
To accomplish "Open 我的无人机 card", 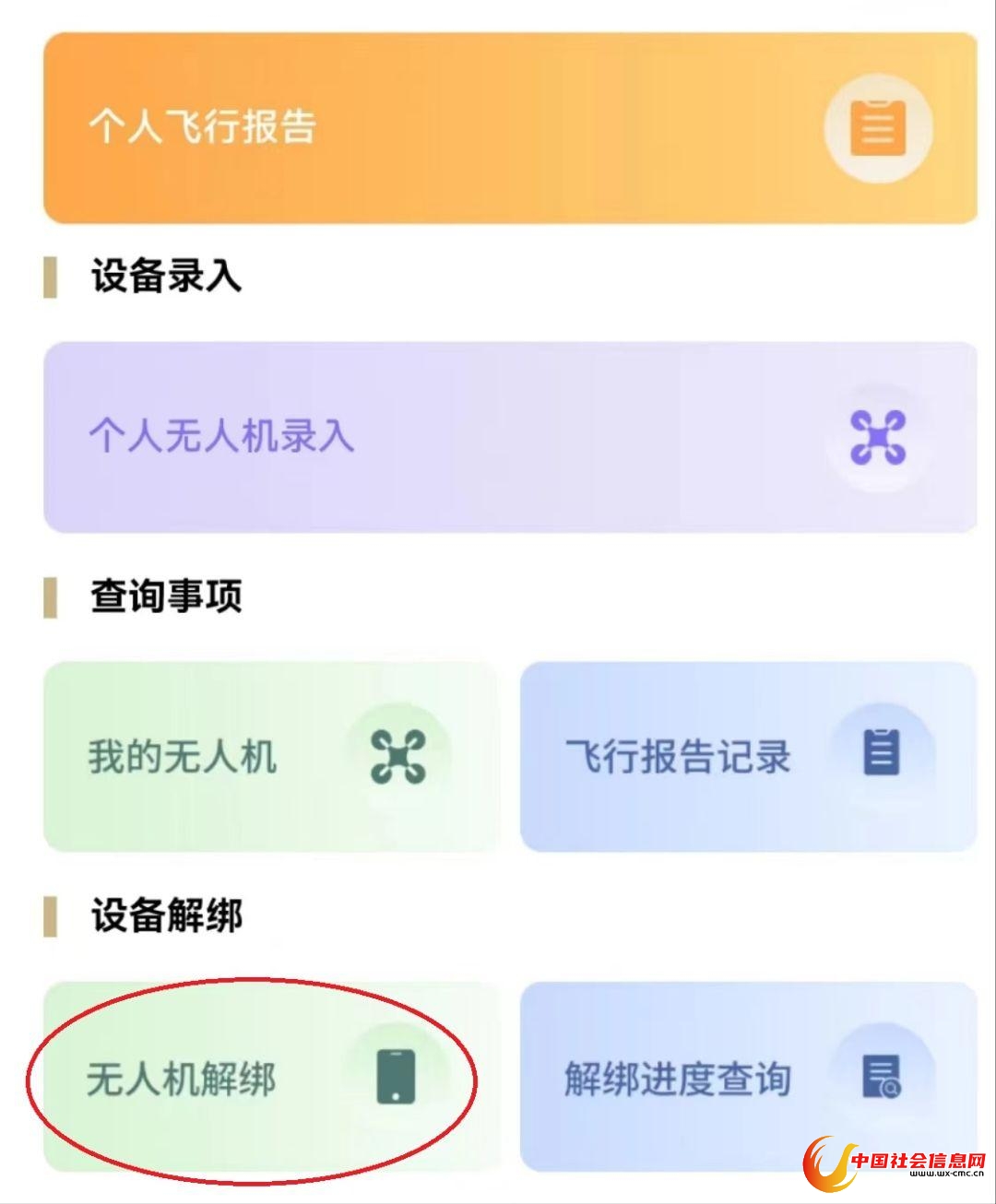I will click(270, 756).
